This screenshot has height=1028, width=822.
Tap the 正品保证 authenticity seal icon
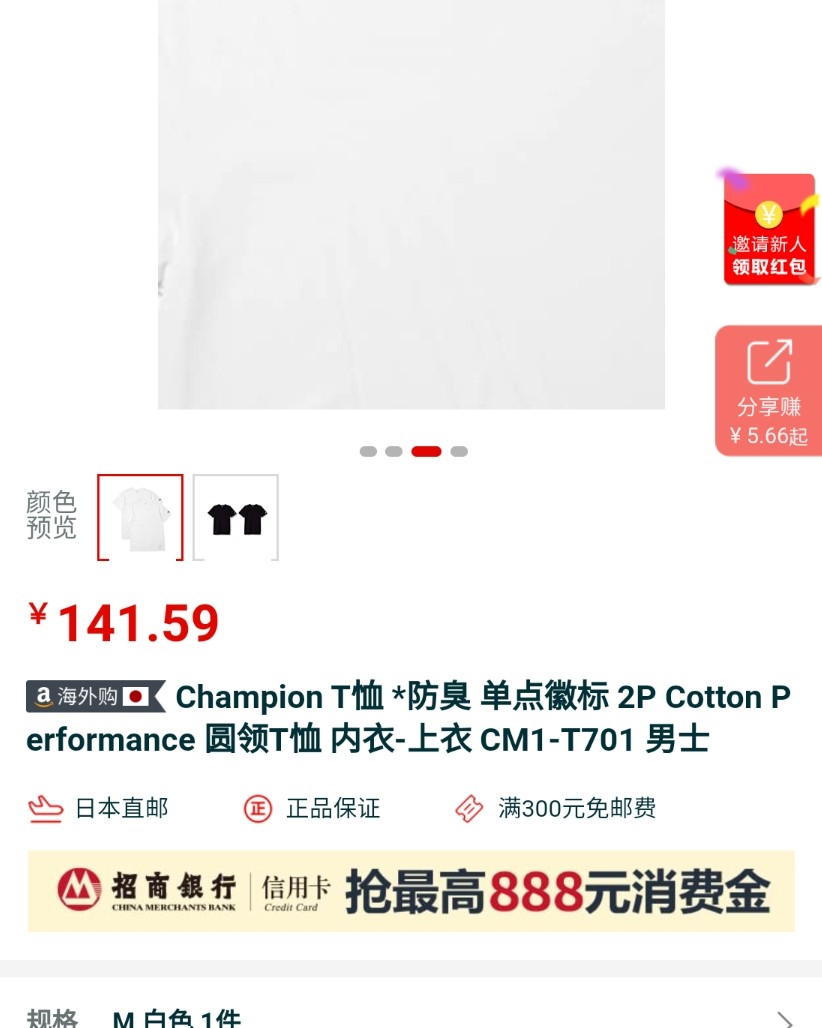pyautogui.click(x=257, y=809)
